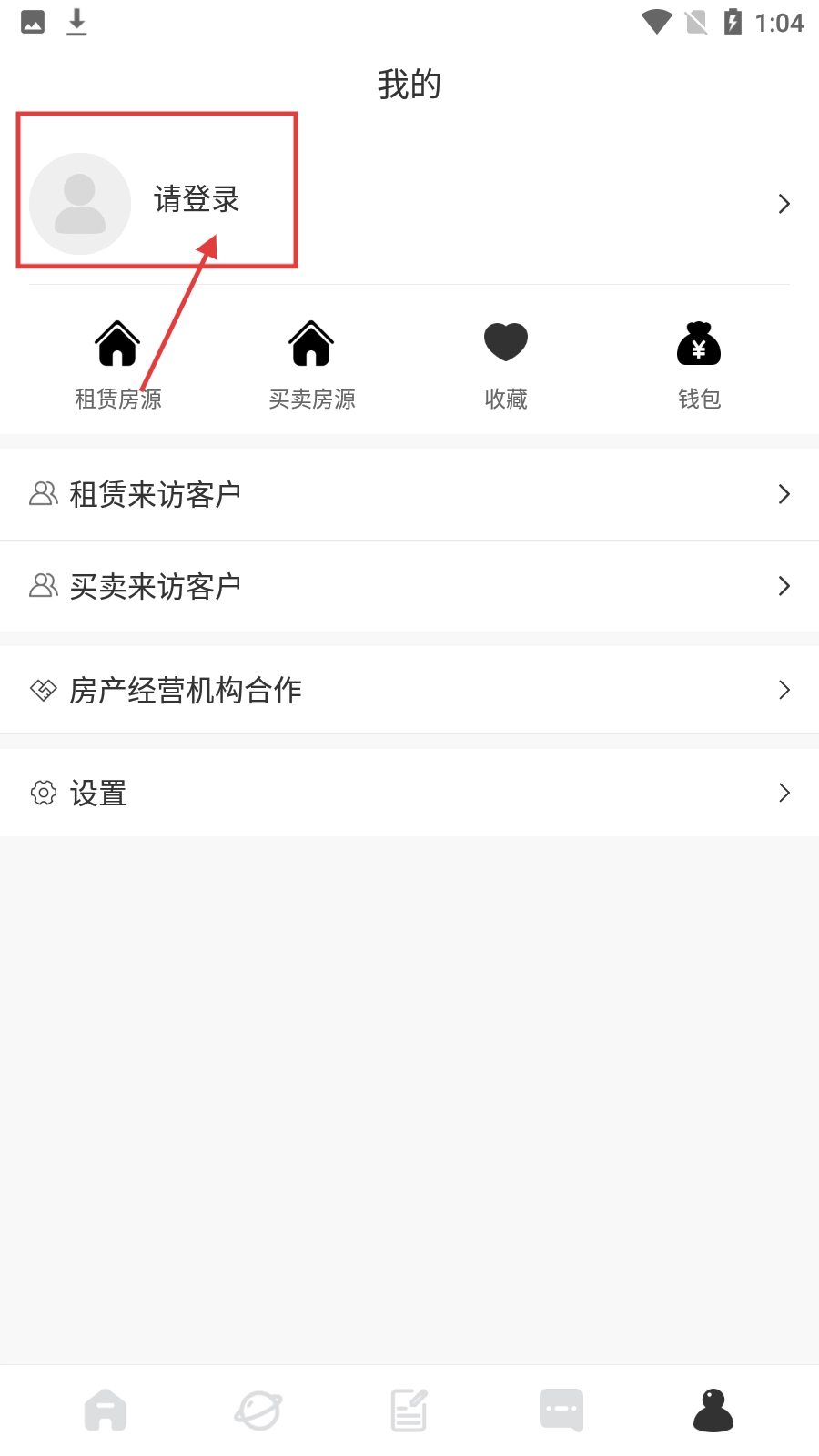Switch to the planet discover tab
Viewport: 819px width, 1456px height.
258,1410
